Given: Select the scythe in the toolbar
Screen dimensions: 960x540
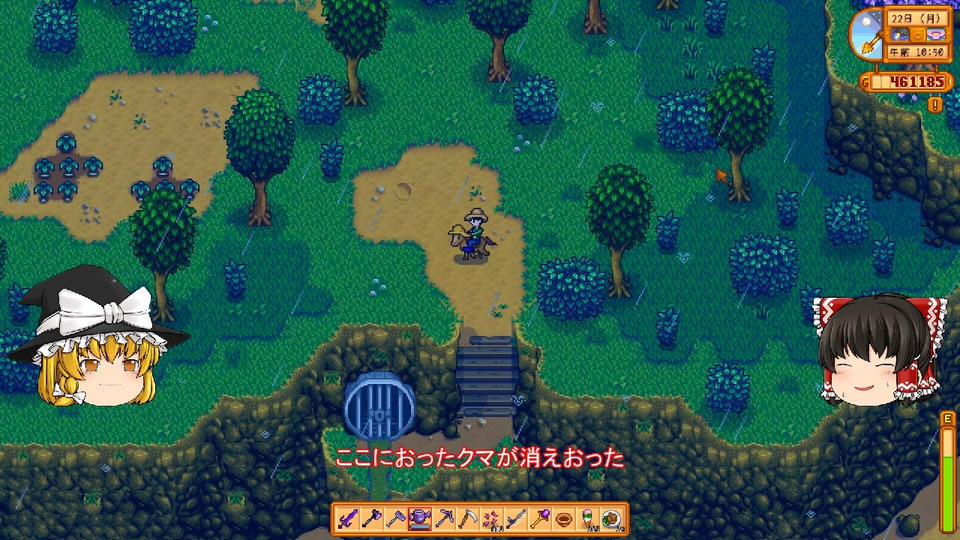Looking at the screenshot, I should pyautogui.click(x=468, y=519).
